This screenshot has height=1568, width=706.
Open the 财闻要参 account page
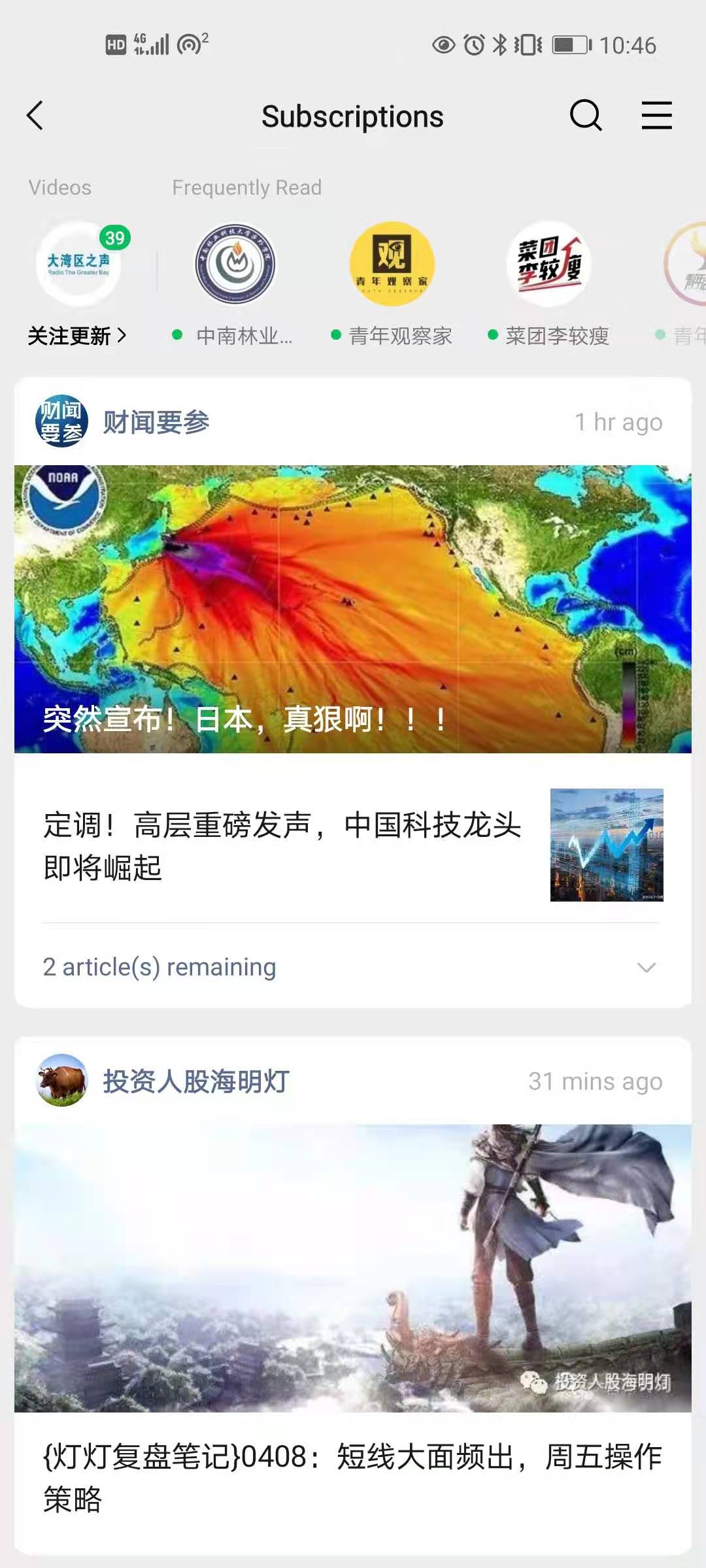(156, 422)
